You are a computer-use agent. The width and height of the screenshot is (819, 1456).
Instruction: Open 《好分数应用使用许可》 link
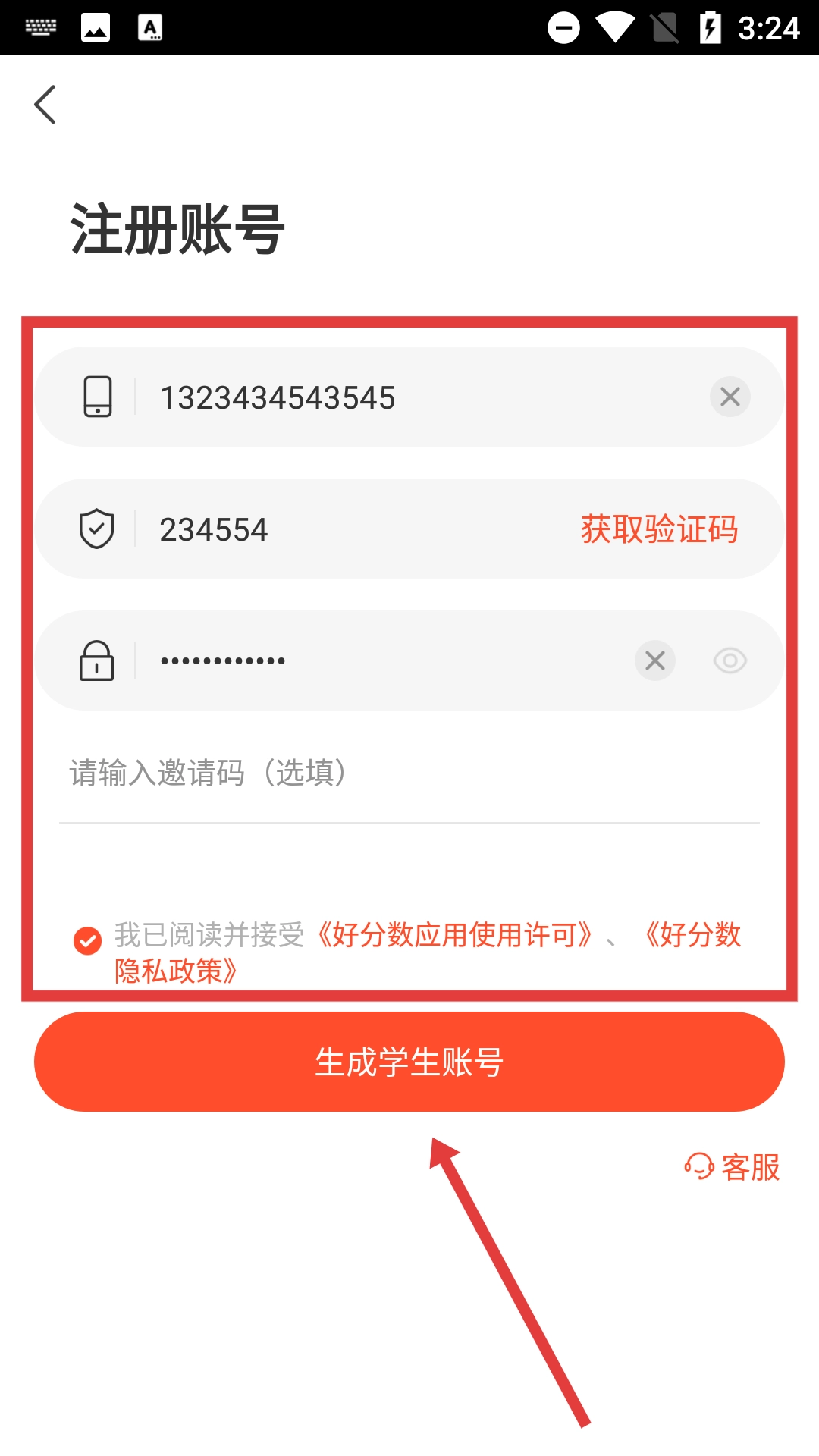[453, 935]
